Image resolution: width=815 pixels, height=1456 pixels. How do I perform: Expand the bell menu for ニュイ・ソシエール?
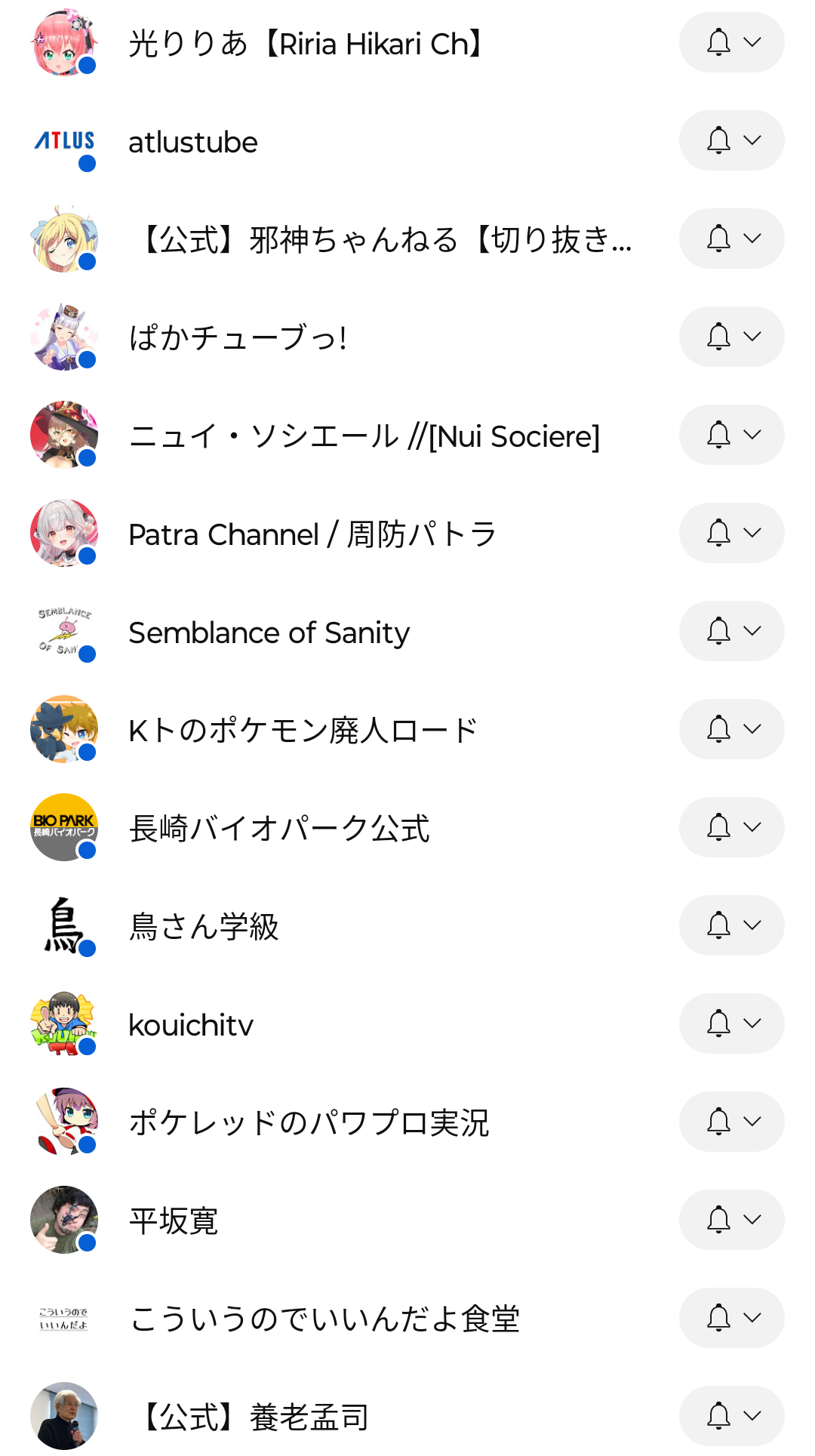click(x=731, y=435)
